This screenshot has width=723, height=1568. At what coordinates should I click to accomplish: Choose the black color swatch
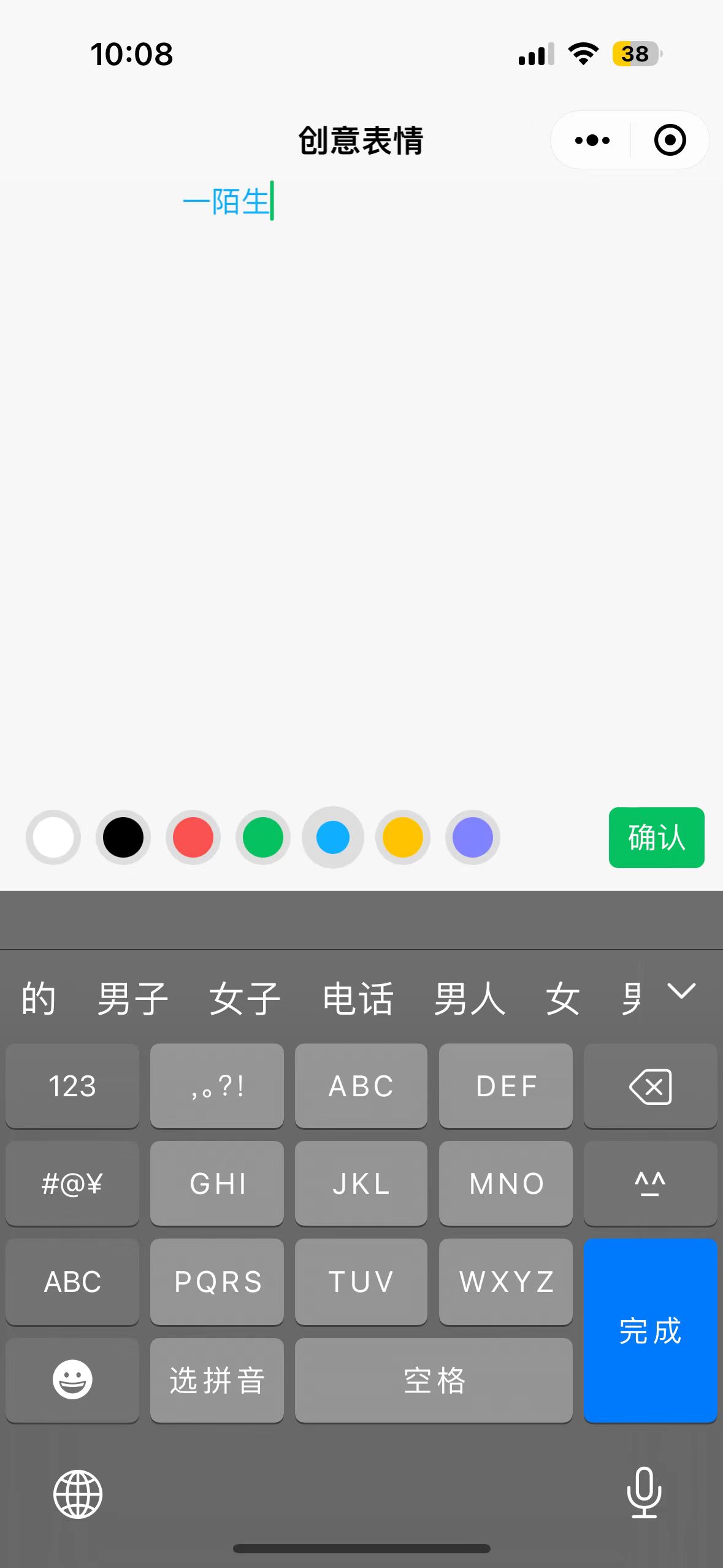(x=123, y=837)
